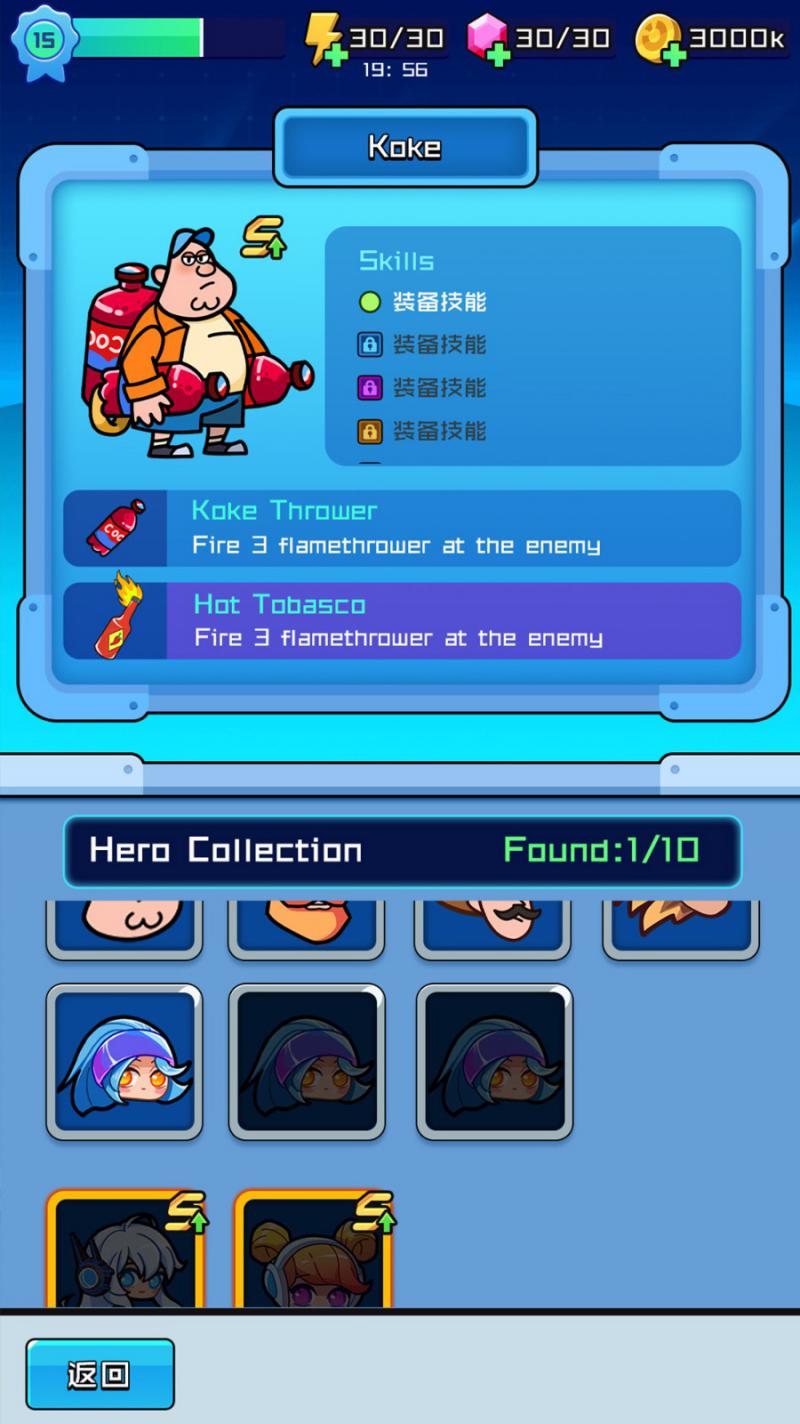This screenshot has height=1424, width=800.
Task: Select the gray-haired S-rank hero tile
Action: click(126, 1248)
